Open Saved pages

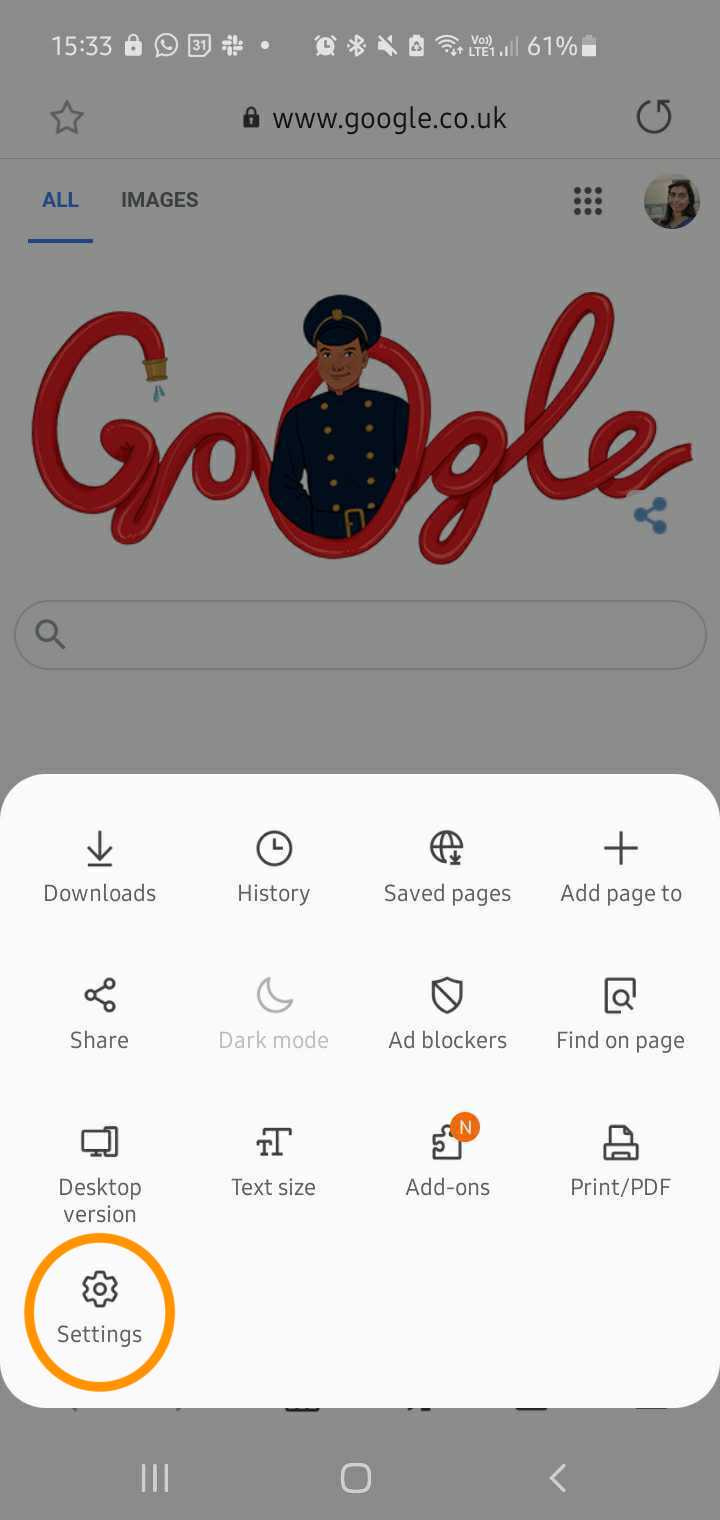tap(447, 868)
